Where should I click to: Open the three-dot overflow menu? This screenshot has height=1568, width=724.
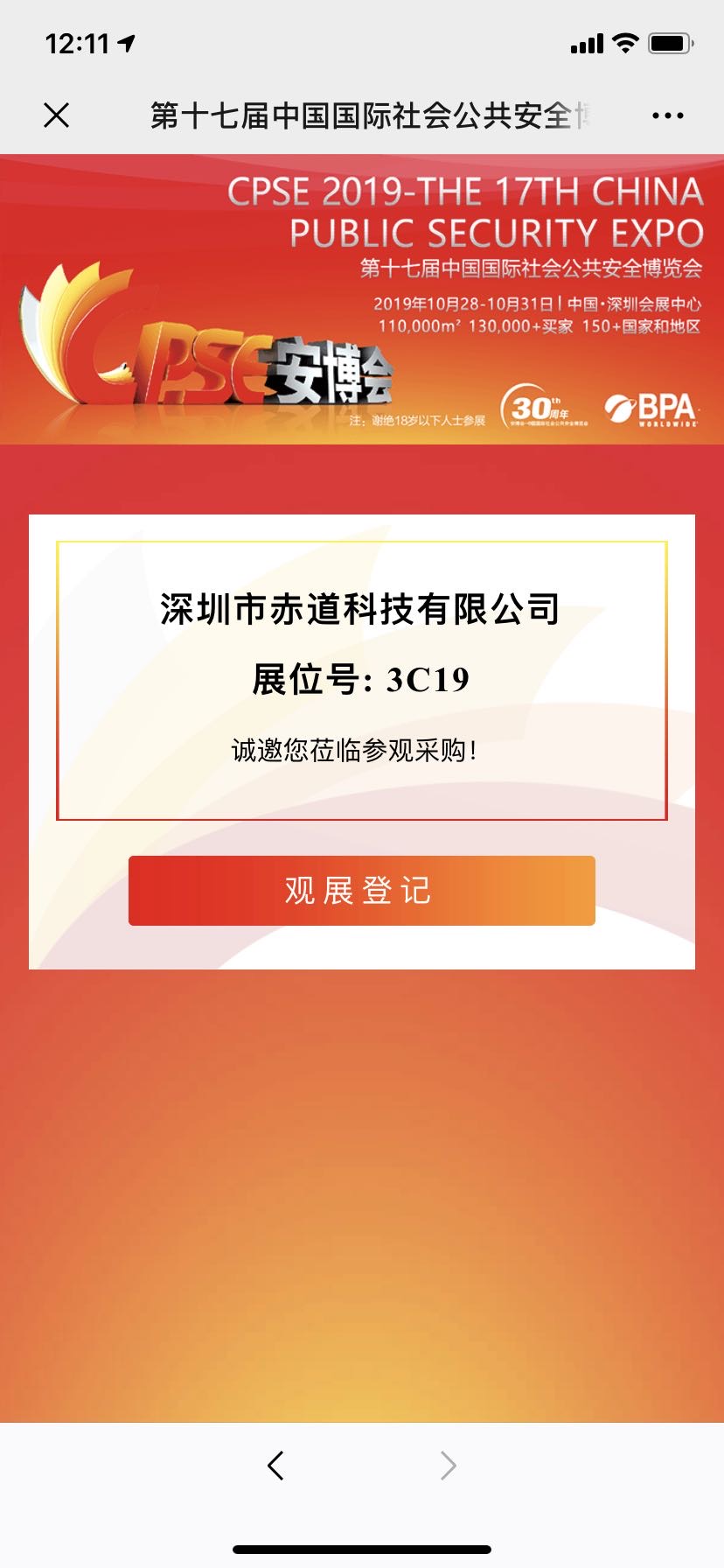tap(668, 115)
